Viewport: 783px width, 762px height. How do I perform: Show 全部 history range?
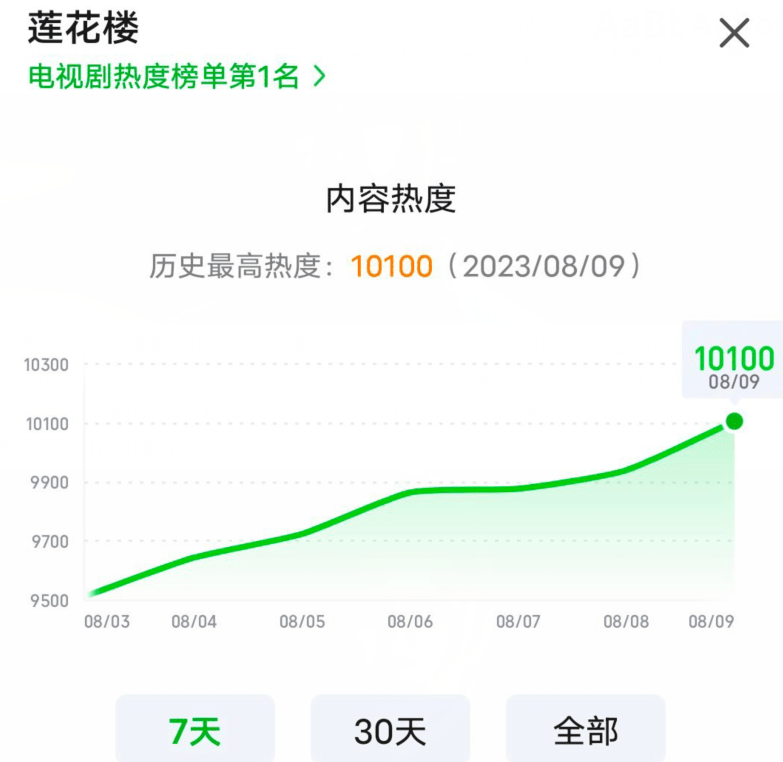point(585,730)
